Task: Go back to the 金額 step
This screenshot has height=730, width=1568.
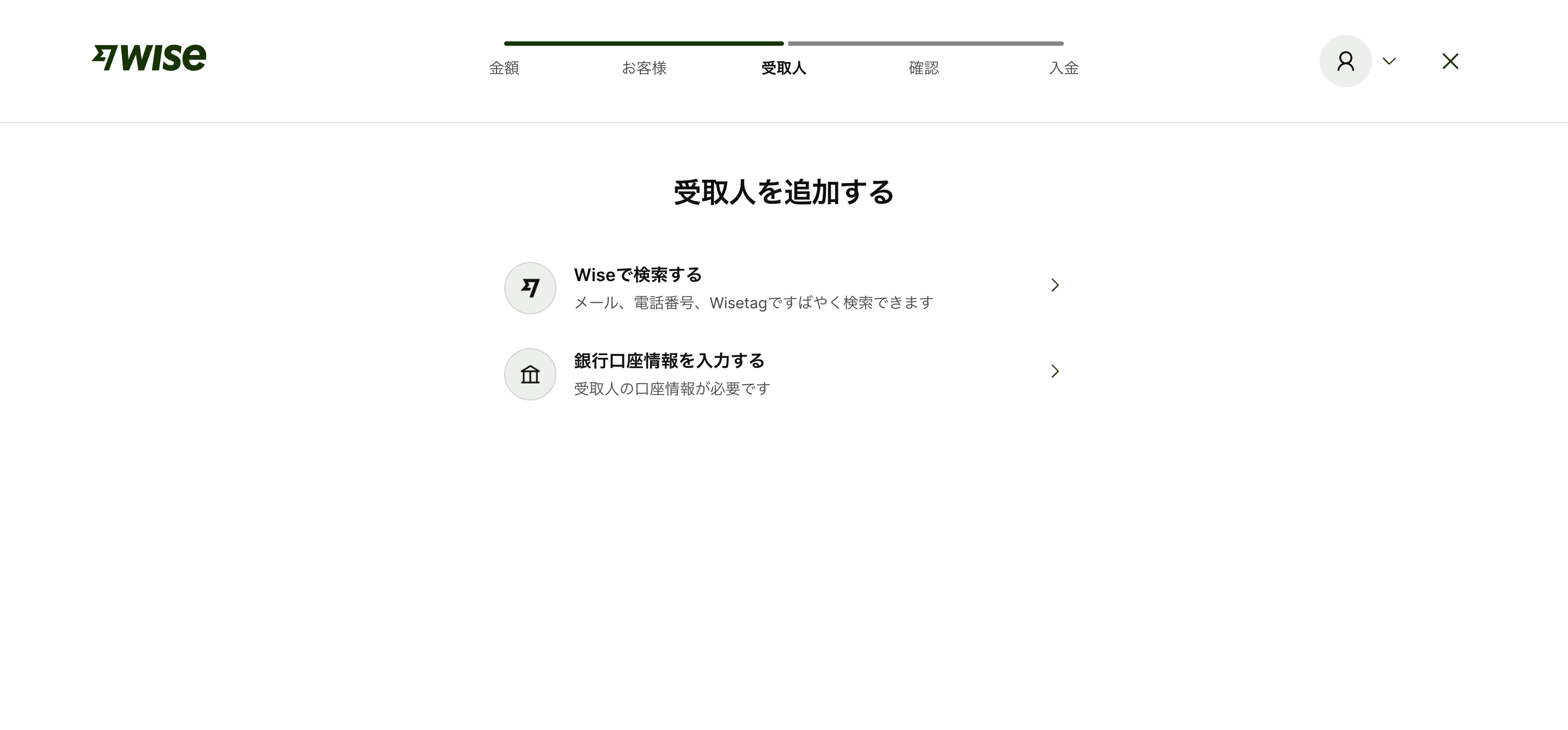Action: click(504, 68)
